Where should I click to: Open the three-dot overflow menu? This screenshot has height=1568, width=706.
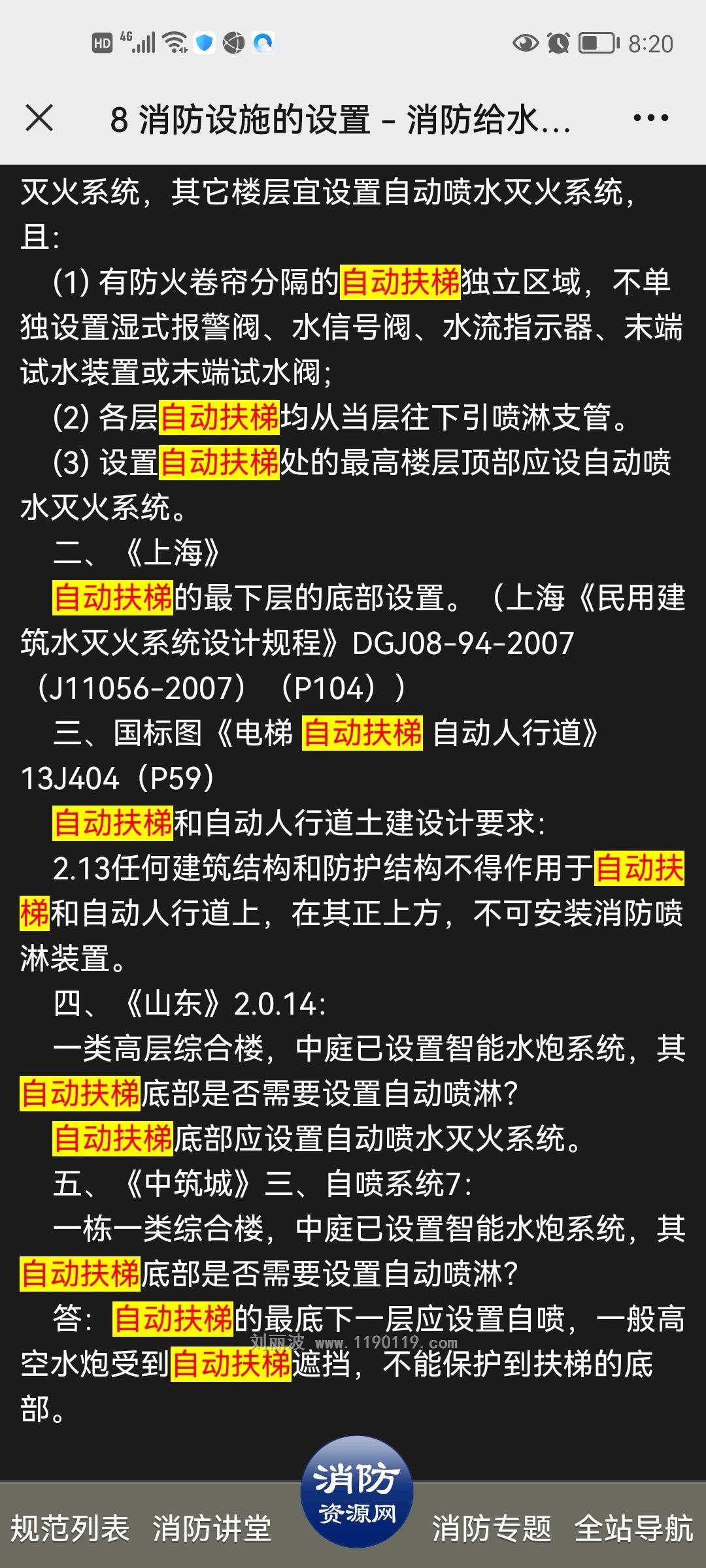click(650, 119)
